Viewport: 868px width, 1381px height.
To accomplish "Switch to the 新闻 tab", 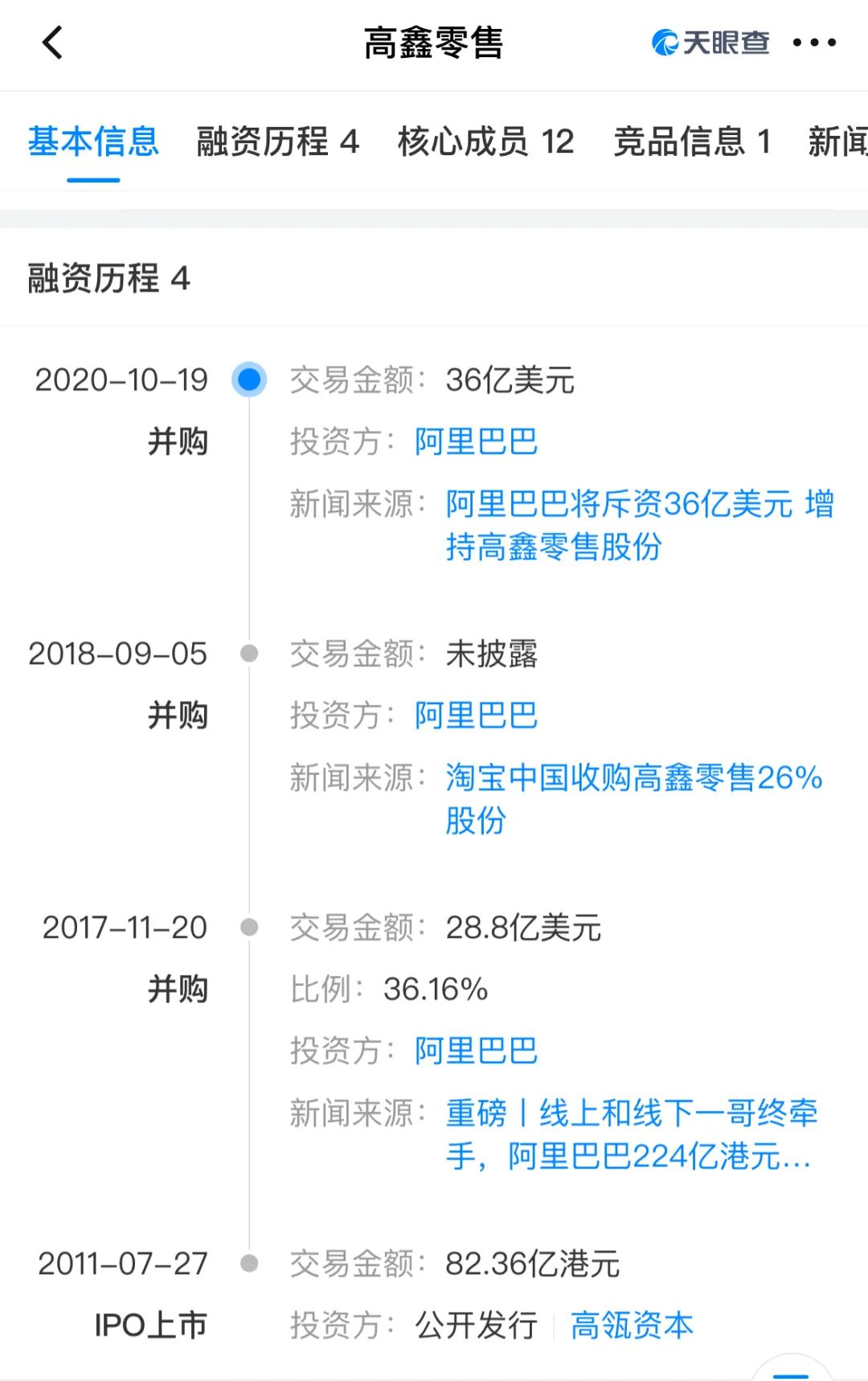I will coord(837,142).
